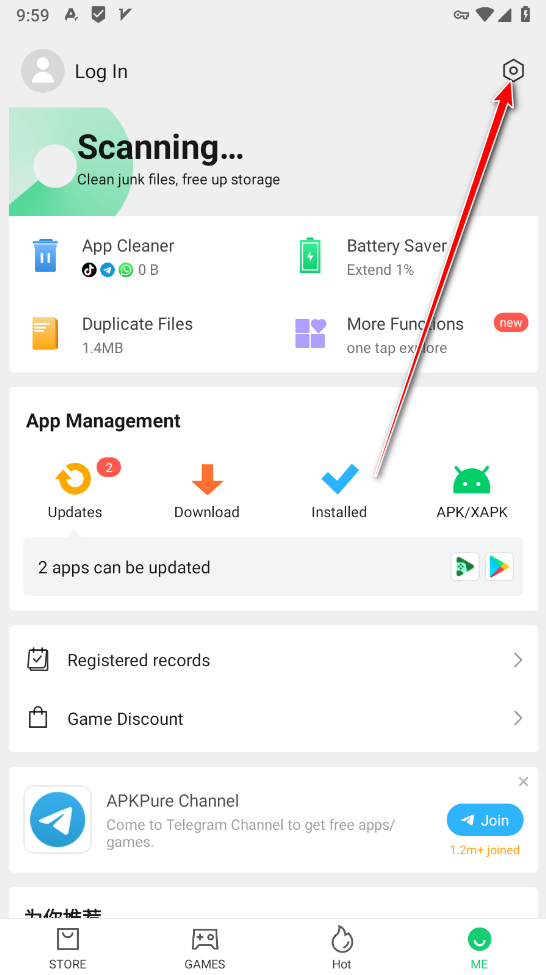Open the settings gear icon
The height and width of the screenshot is (975, 546).
click(x=513, y=71)
